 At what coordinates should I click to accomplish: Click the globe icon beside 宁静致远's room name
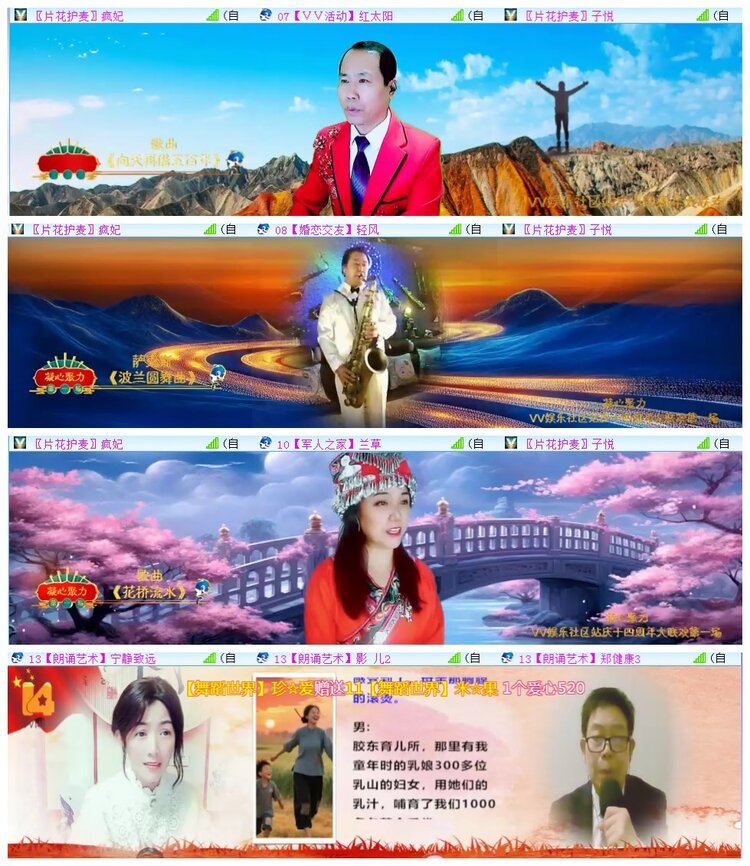click(15, 659)
